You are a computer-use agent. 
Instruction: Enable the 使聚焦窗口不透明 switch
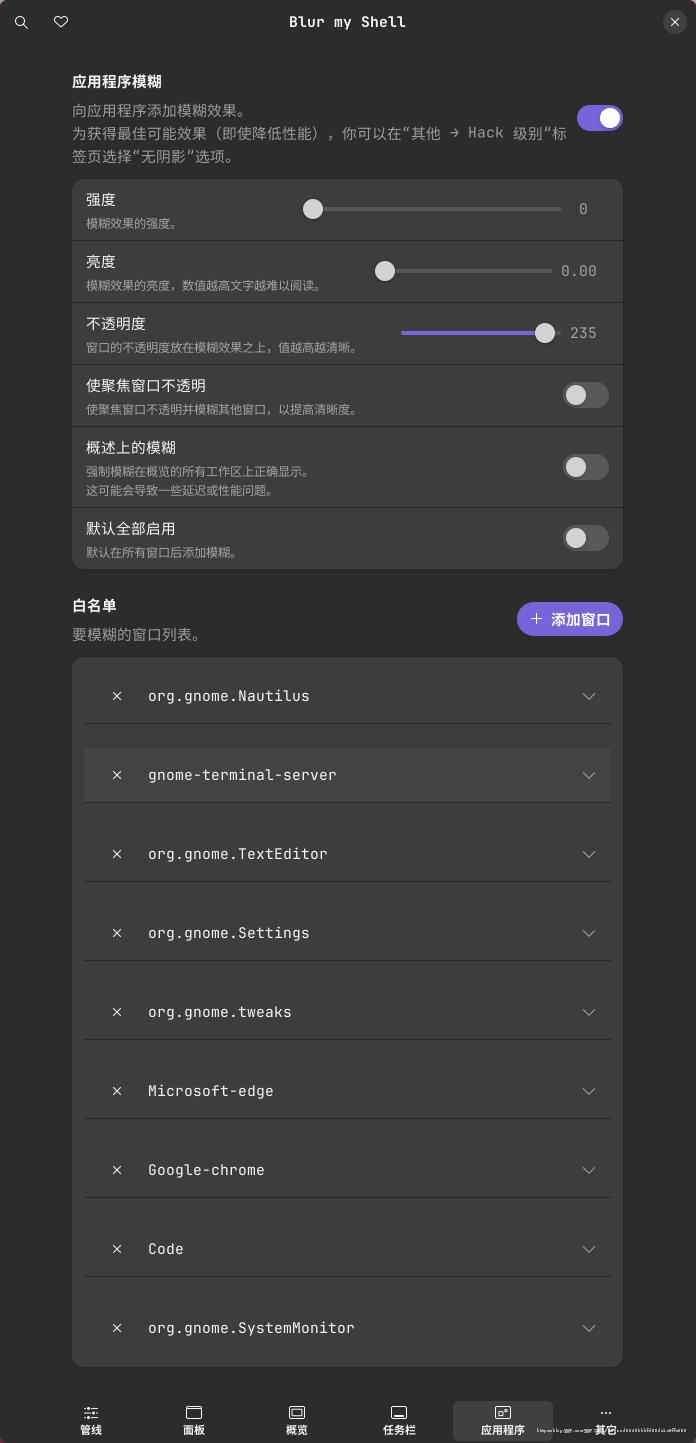tap(586, 395)
